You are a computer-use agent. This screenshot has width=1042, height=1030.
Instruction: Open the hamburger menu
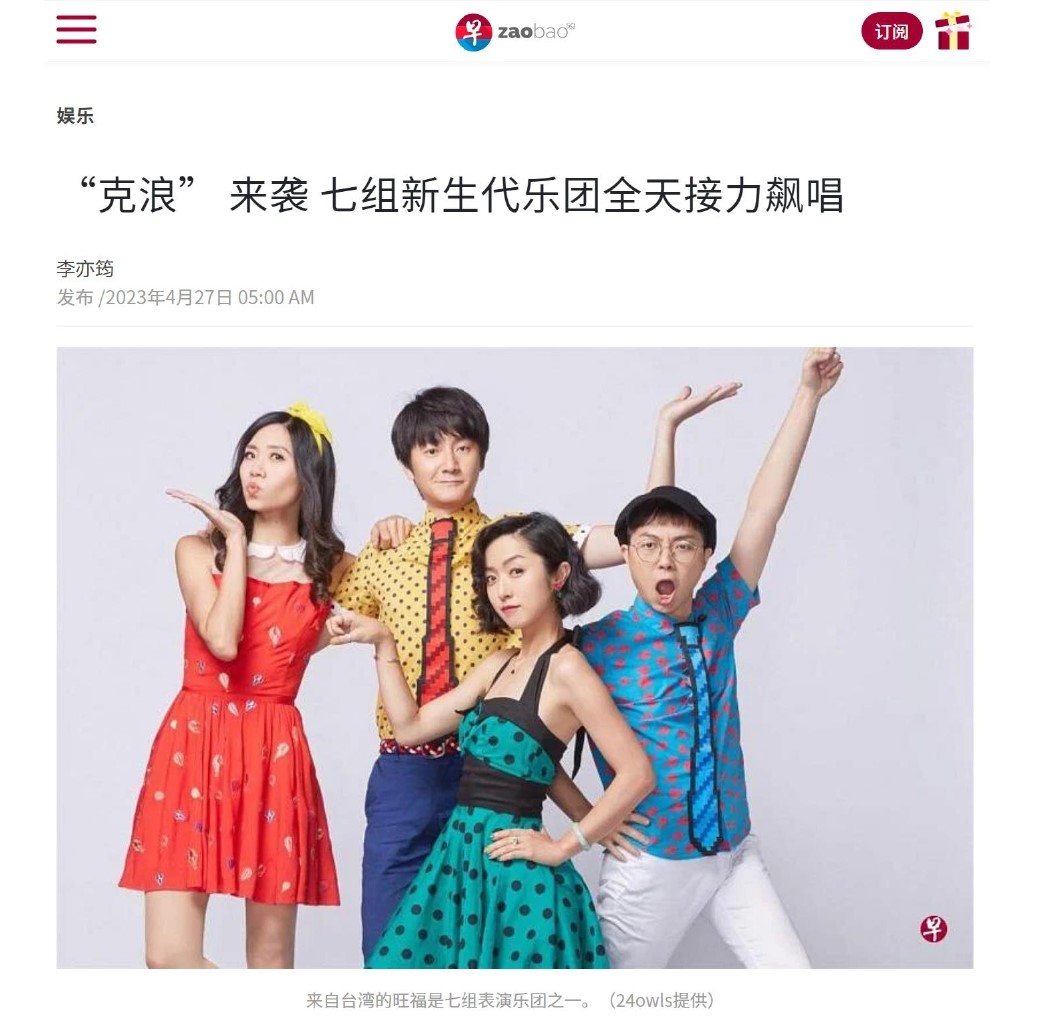click(x=76, y=30)
